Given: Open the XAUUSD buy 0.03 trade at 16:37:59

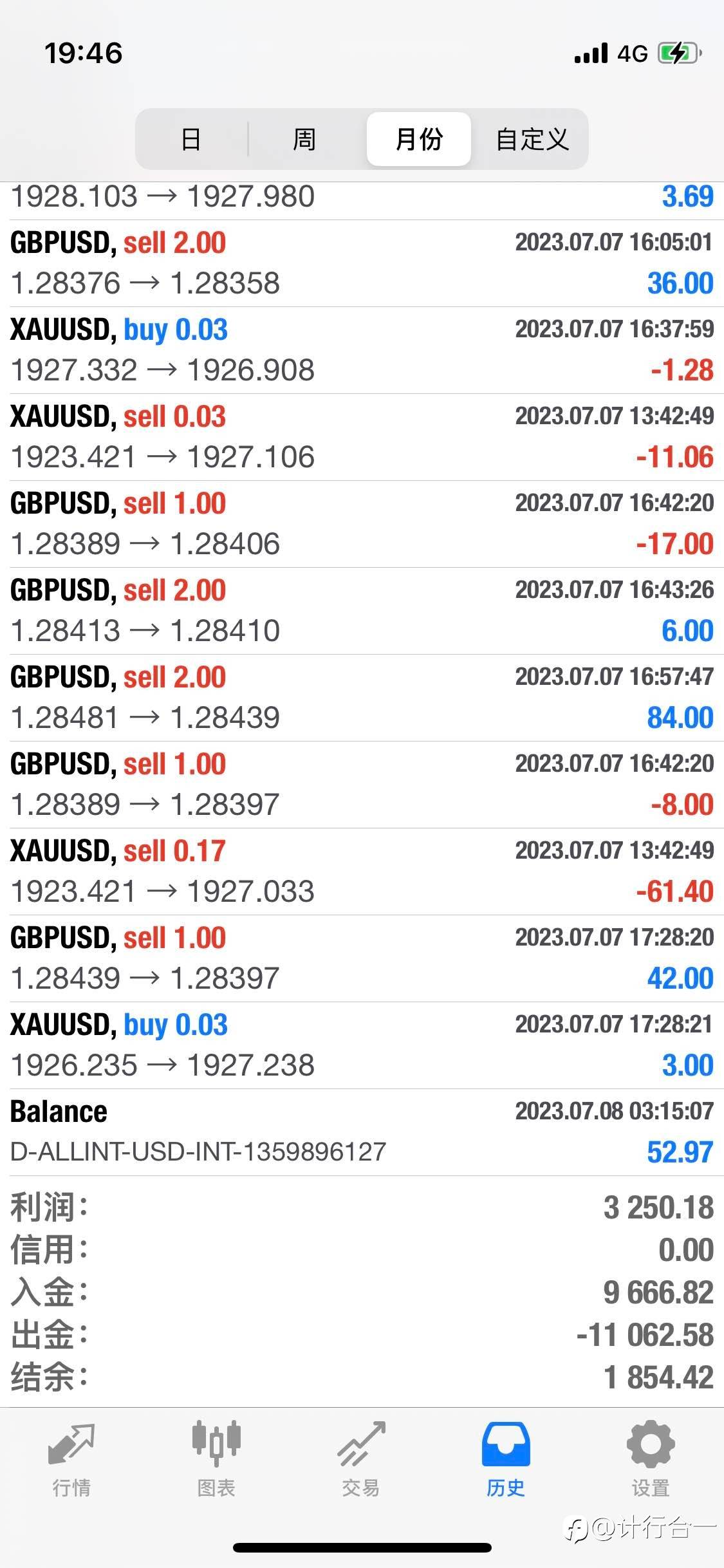Looking at the screenshot, I should [362, 350].
